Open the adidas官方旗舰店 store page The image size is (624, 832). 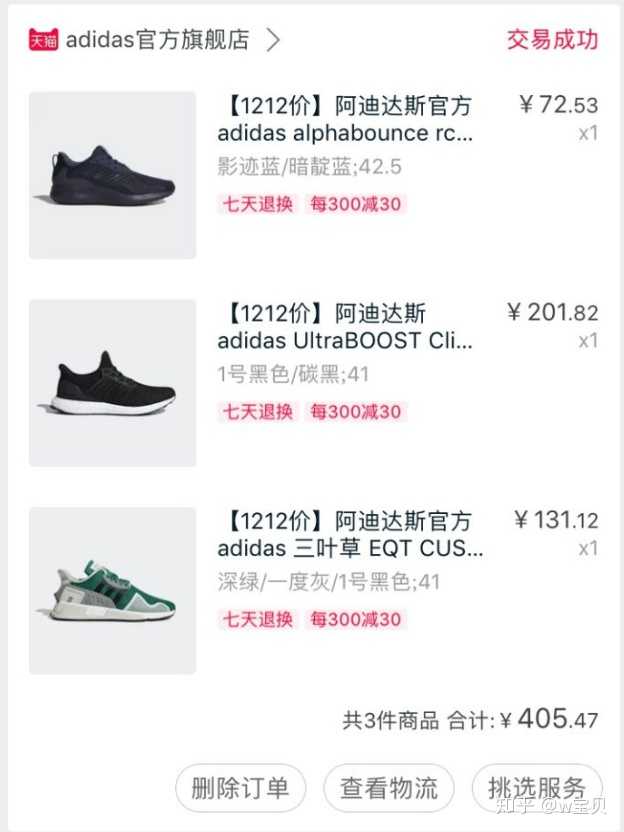coord(158,41)
